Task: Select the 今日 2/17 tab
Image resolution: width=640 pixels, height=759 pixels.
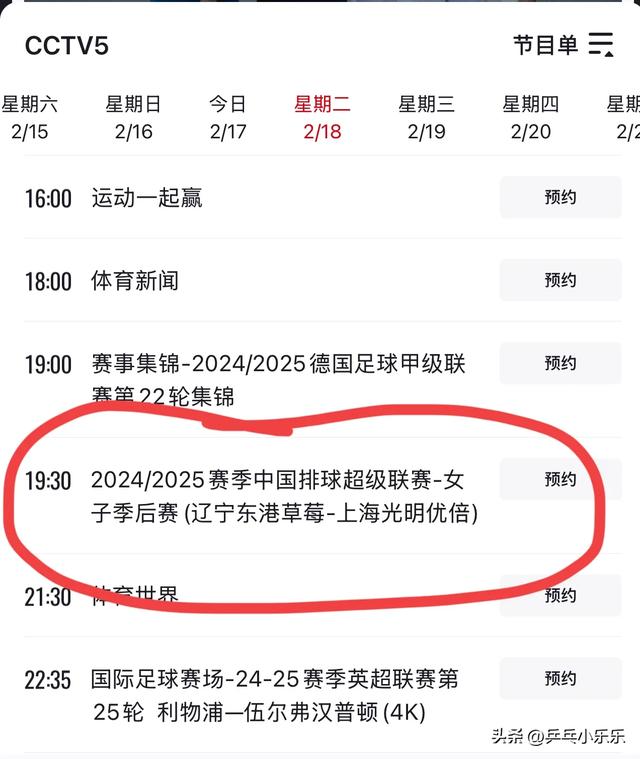Action: point(228,117)
